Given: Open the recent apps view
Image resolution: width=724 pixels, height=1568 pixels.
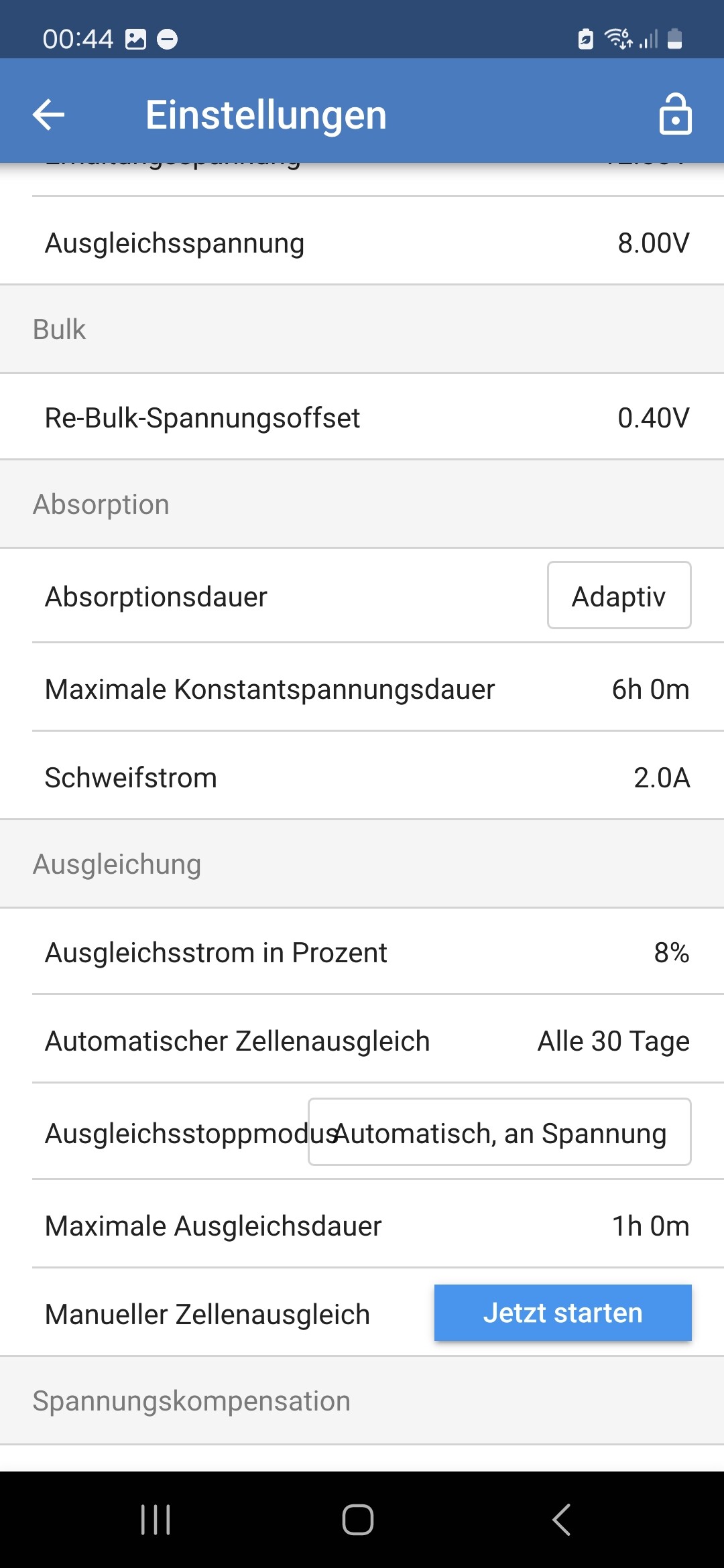Looking at the screenshot, I should [x=156, y=1519].
